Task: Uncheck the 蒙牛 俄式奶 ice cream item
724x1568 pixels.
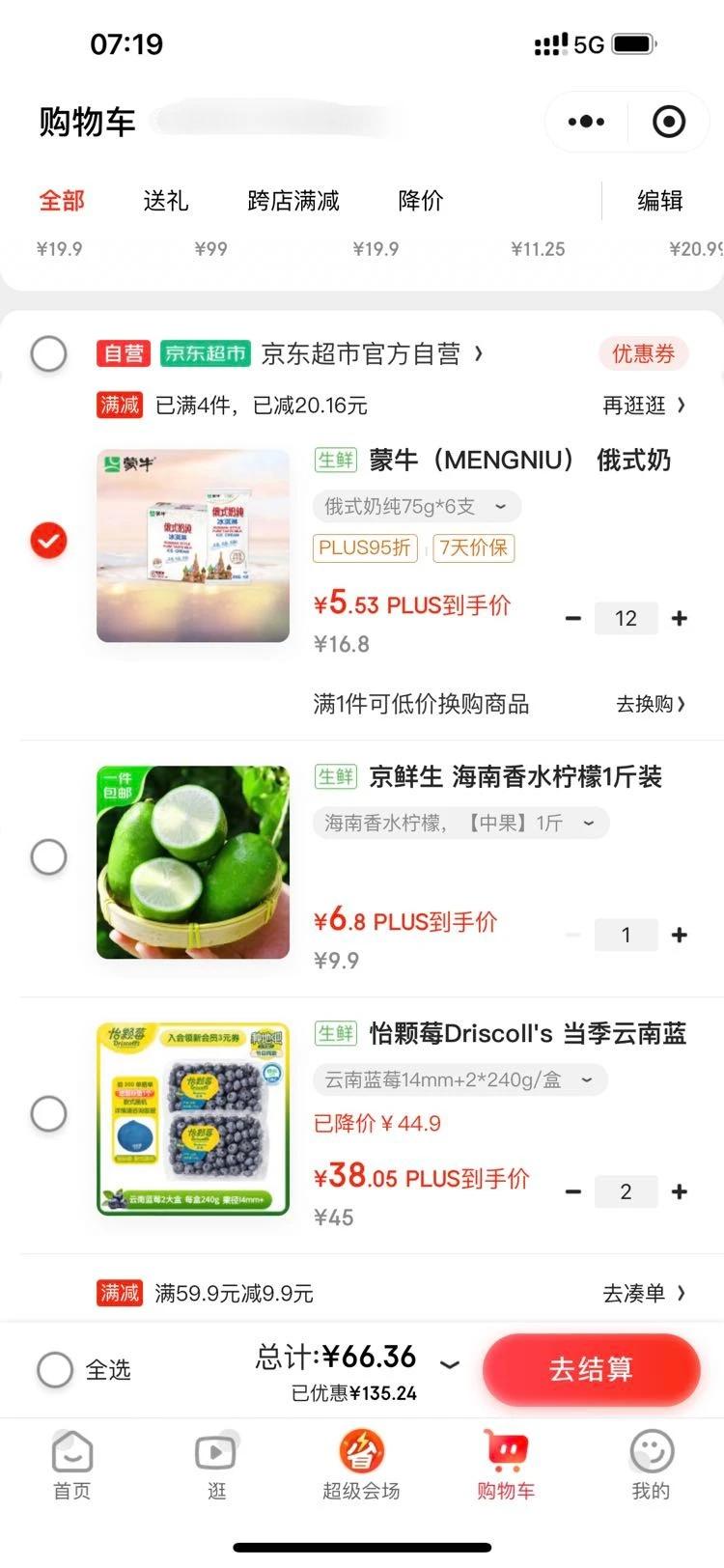Action: click(48, 541)
